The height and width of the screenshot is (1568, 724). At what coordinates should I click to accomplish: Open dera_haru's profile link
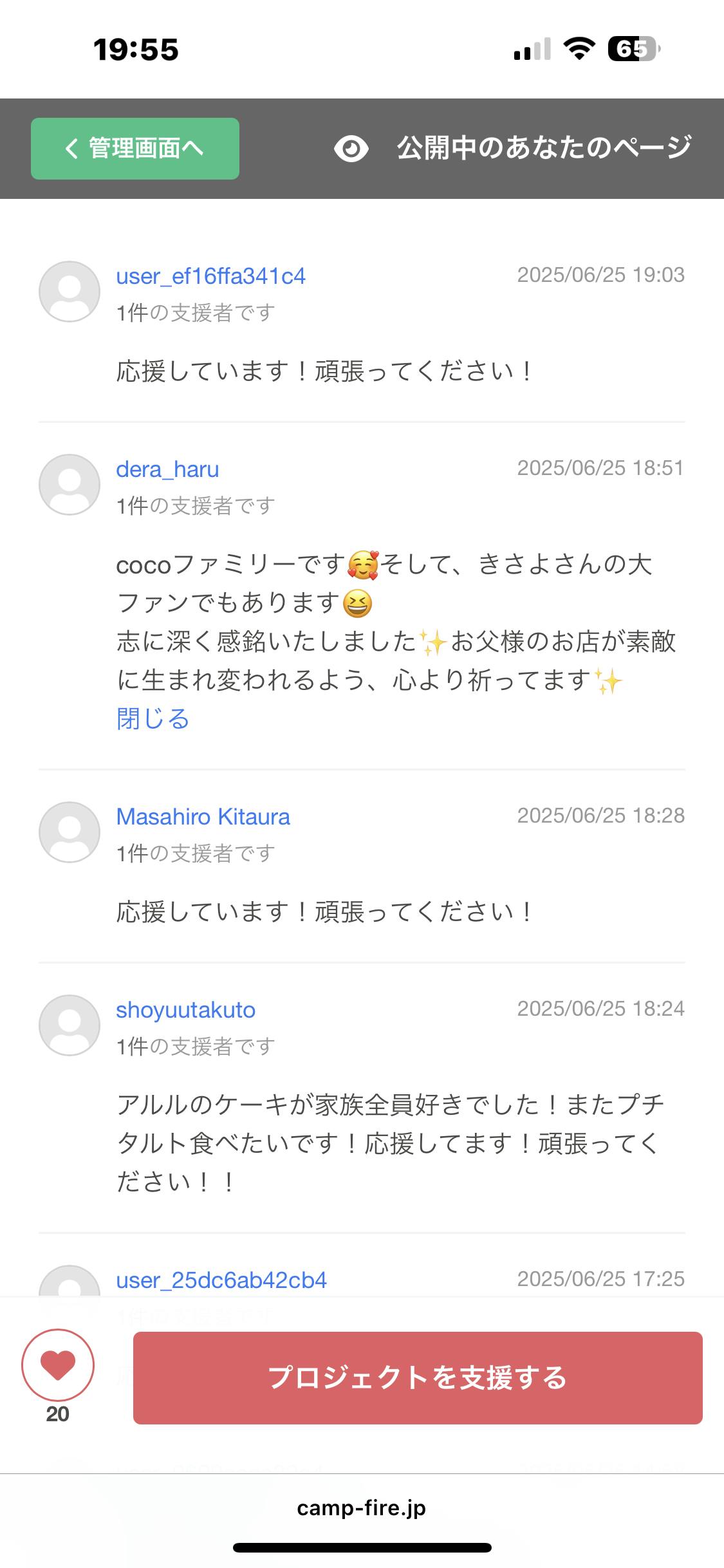coord(167,469)
